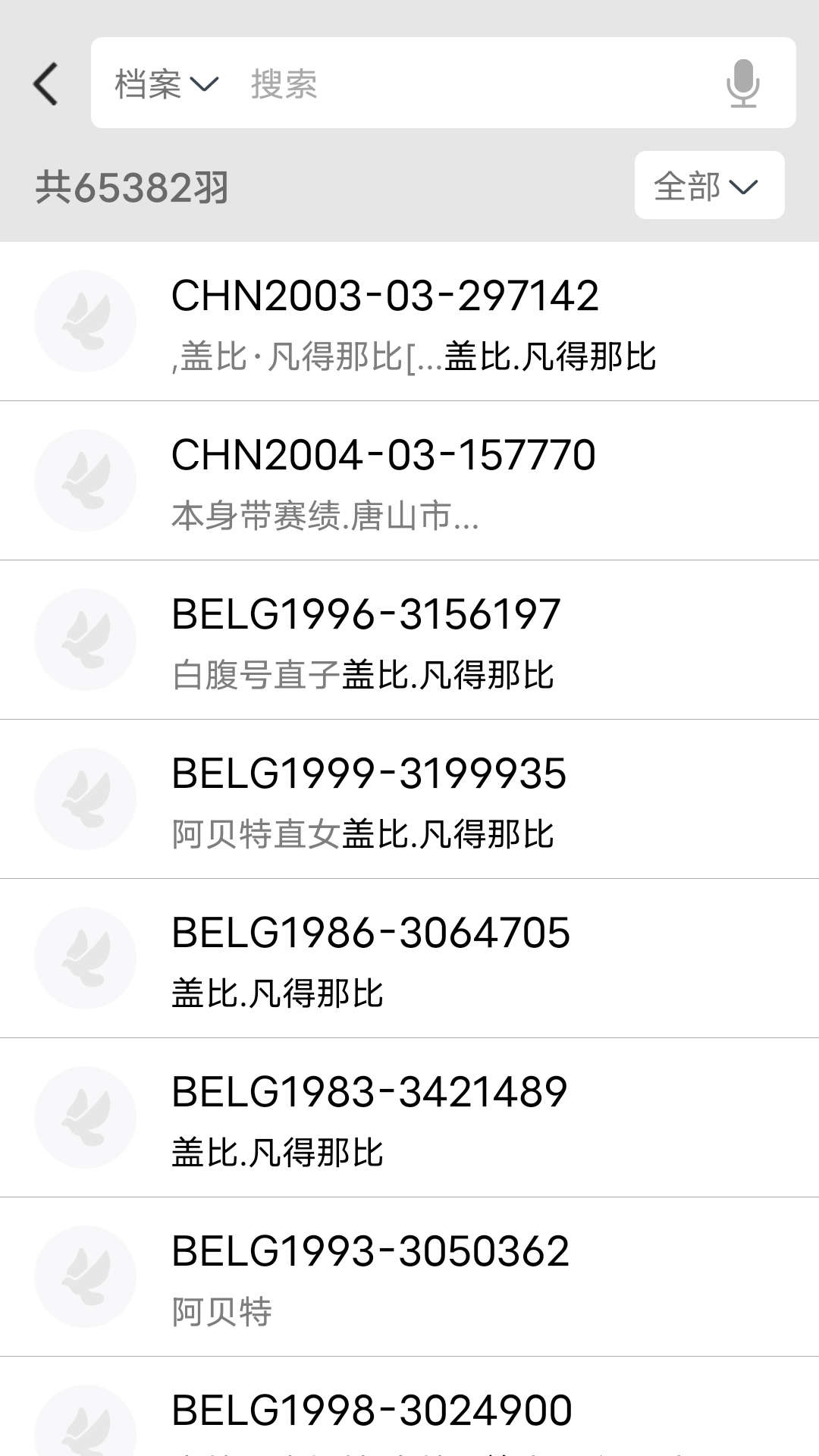
Task: Tap the pigeon icon beside BELG1986-3064705
Action: pos(85,958)
